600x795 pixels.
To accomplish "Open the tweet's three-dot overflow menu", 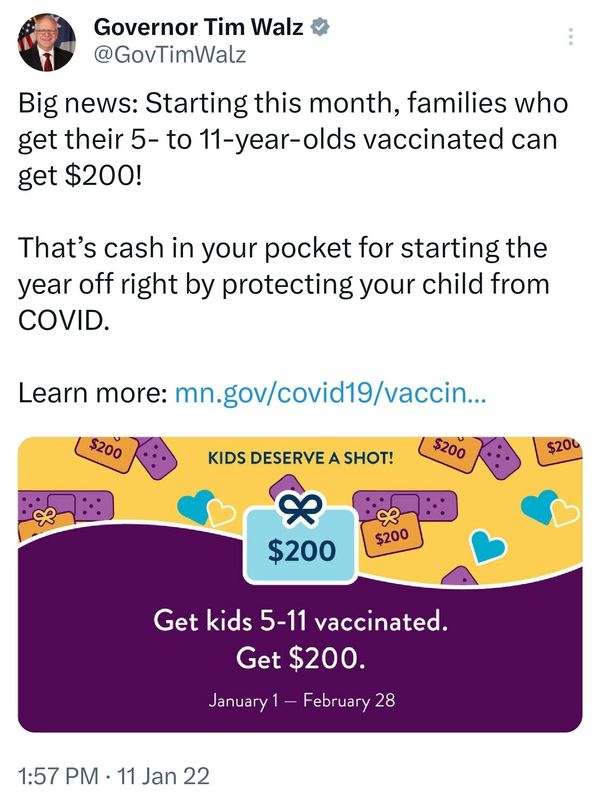I will (571, 37).
